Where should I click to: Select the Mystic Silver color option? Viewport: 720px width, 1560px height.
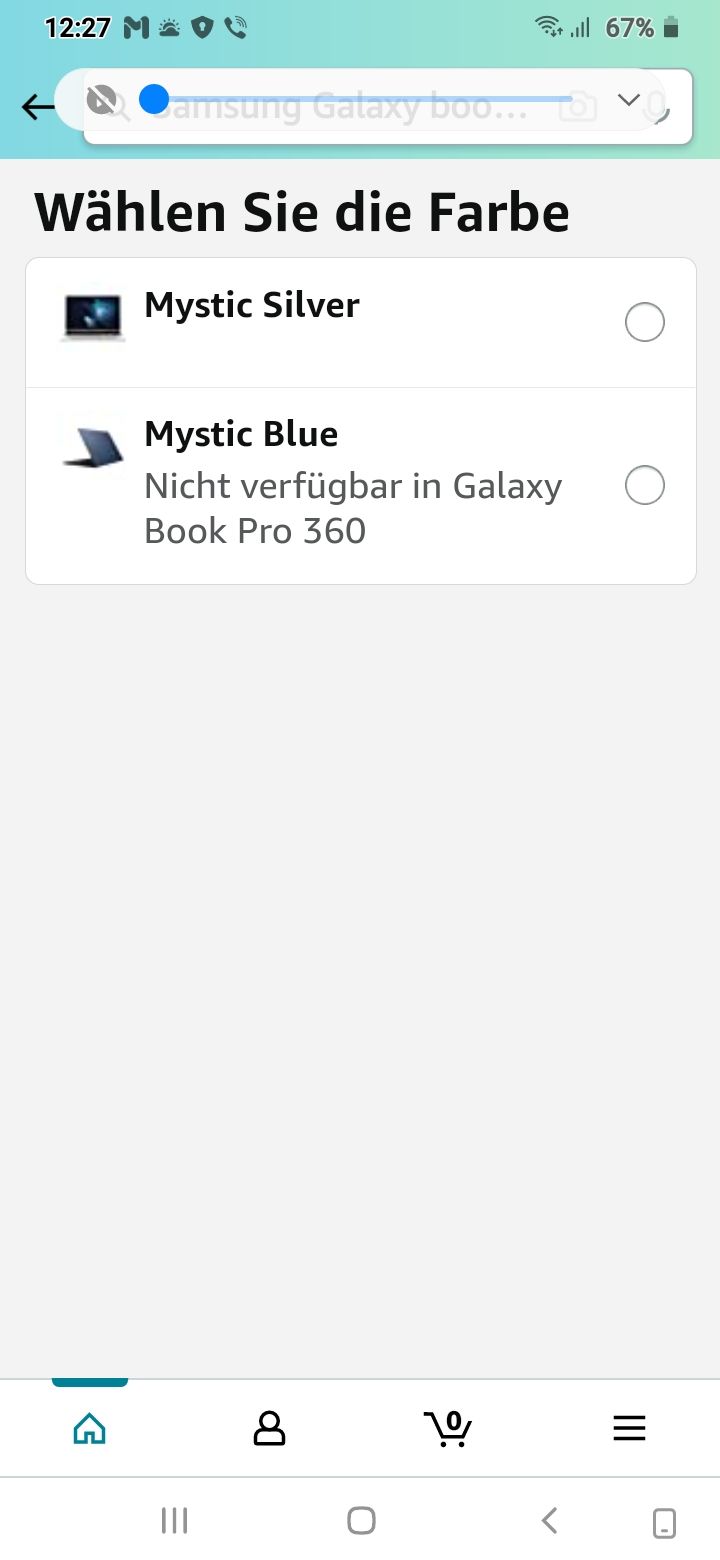[644, 323]
